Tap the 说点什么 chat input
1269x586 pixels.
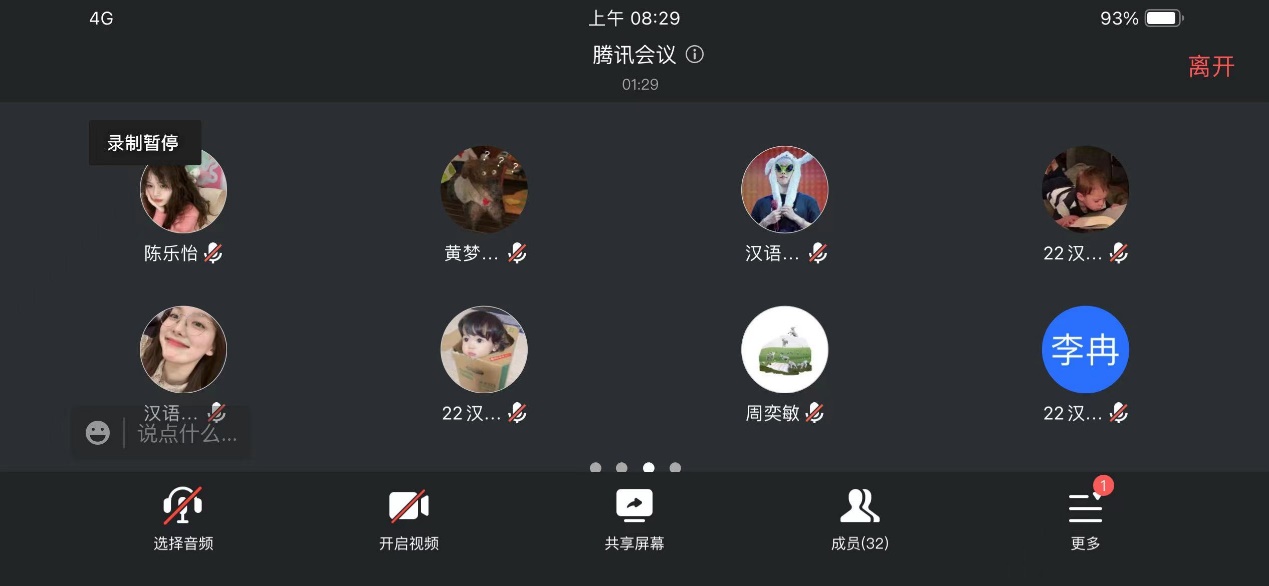(187, 434)
